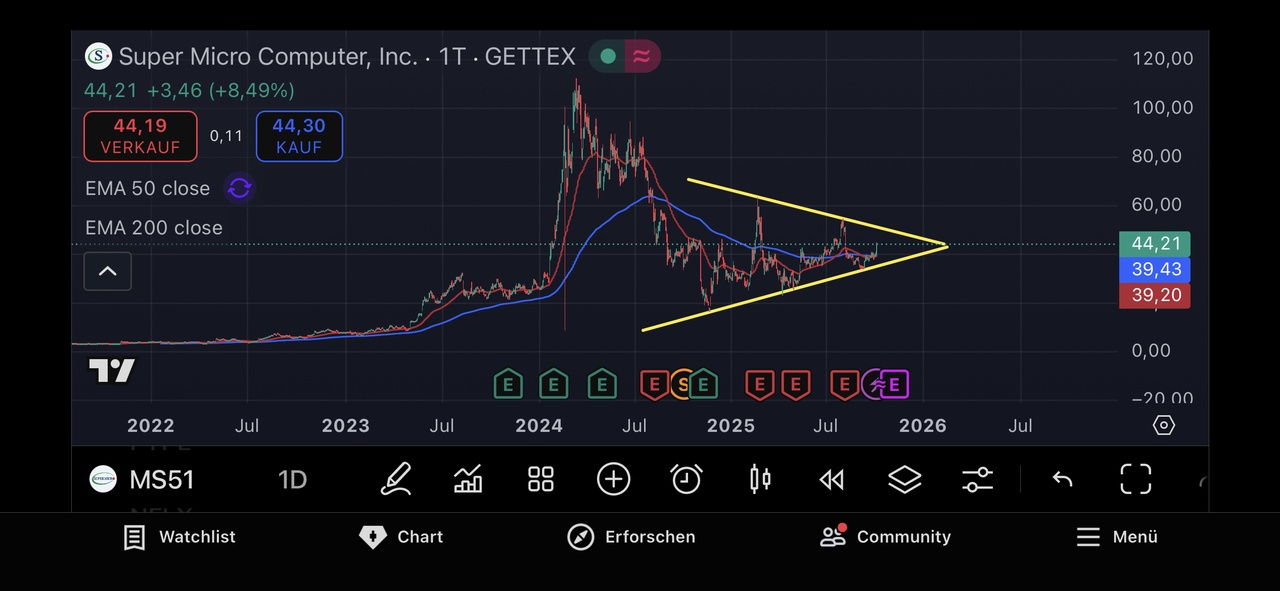Open the four-squares templates icon
This screenshot has width=1280, height=591.
tap(541, 480)
